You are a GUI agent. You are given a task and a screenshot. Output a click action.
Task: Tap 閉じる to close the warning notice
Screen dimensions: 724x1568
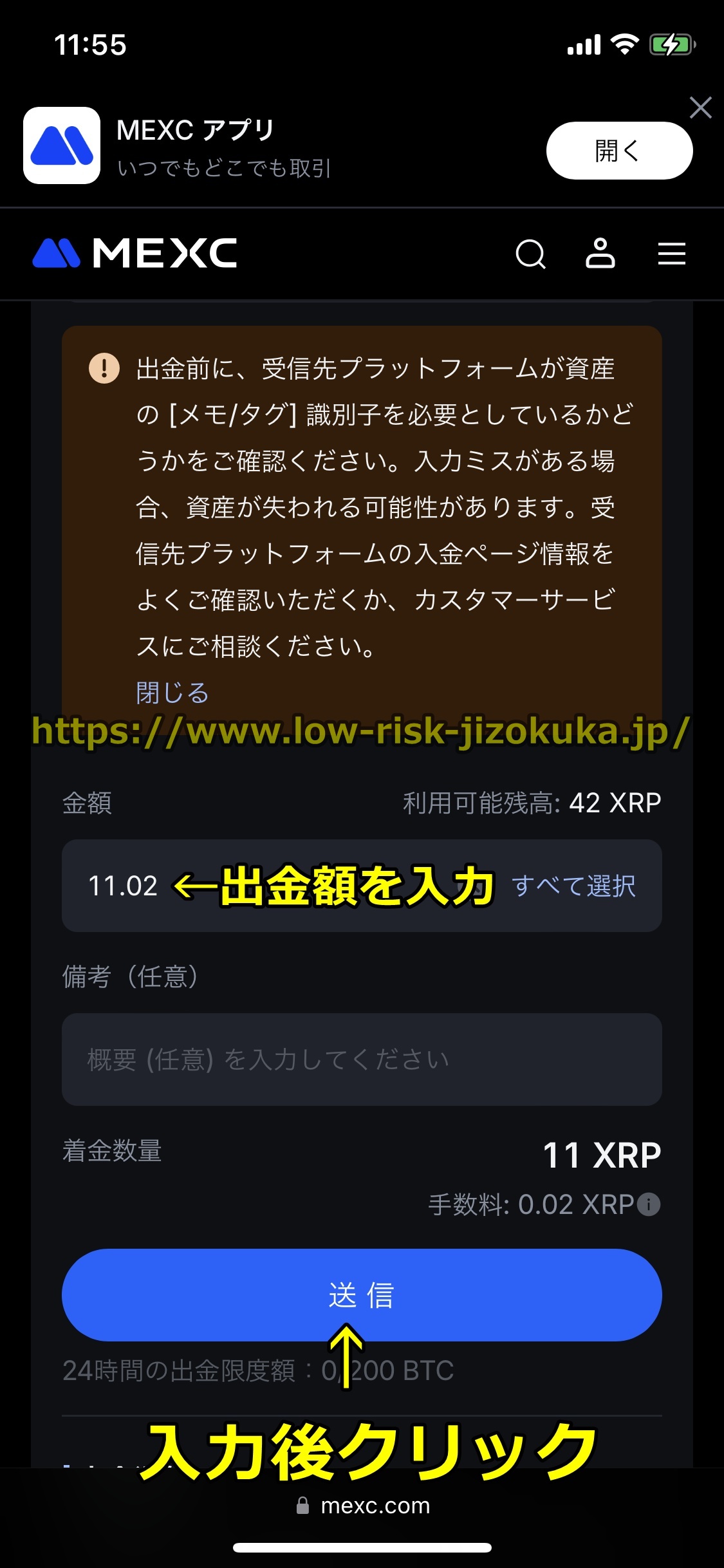point(172,693)
